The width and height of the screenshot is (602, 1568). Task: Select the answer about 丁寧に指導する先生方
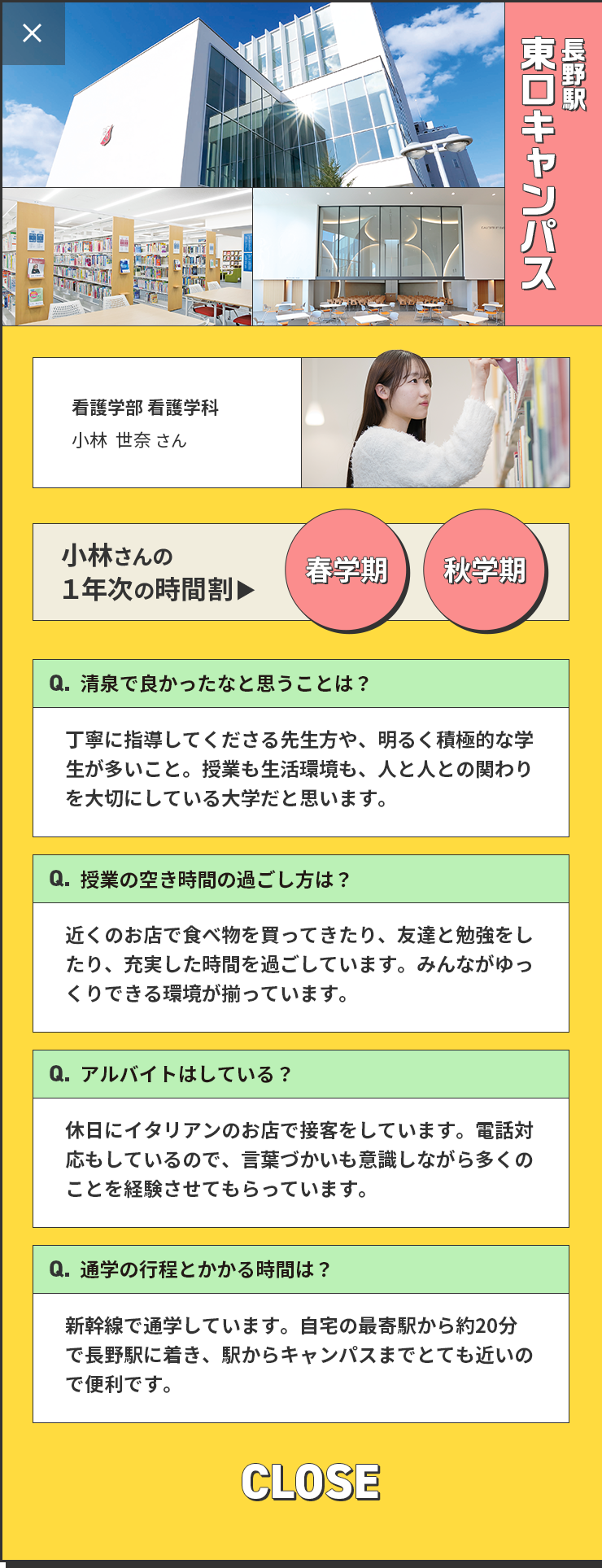(x=301, y=773)
